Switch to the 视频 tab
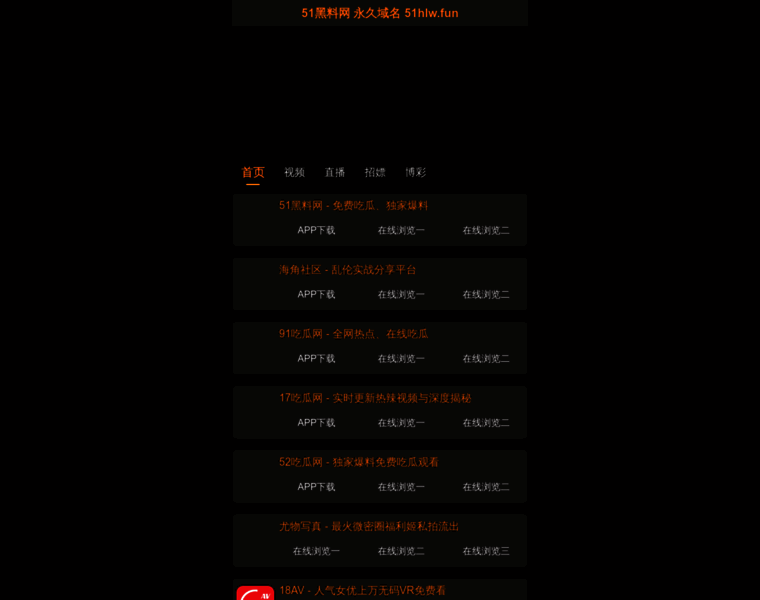 [x=294, y=172]
